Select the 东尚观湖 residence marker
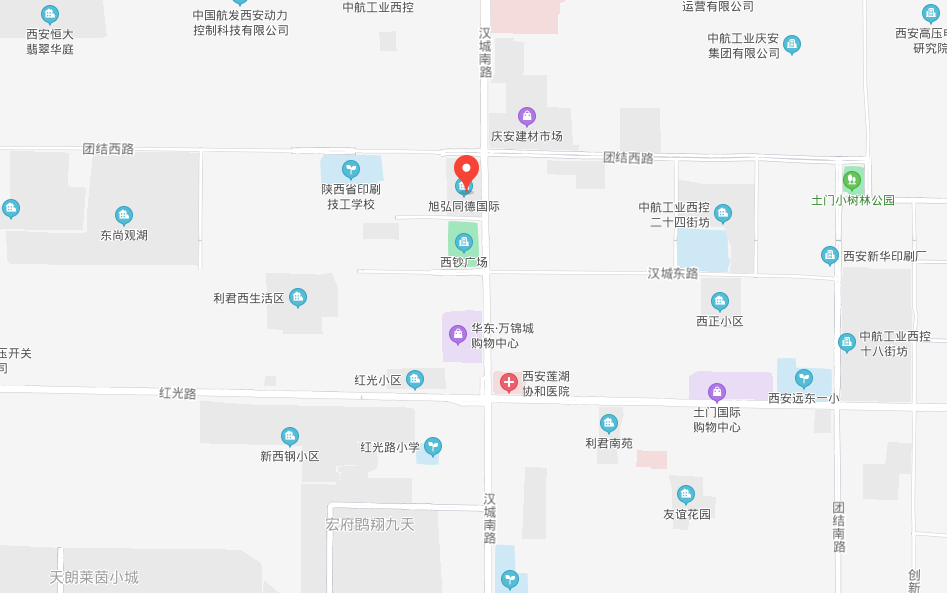 [x=124, y=215]
